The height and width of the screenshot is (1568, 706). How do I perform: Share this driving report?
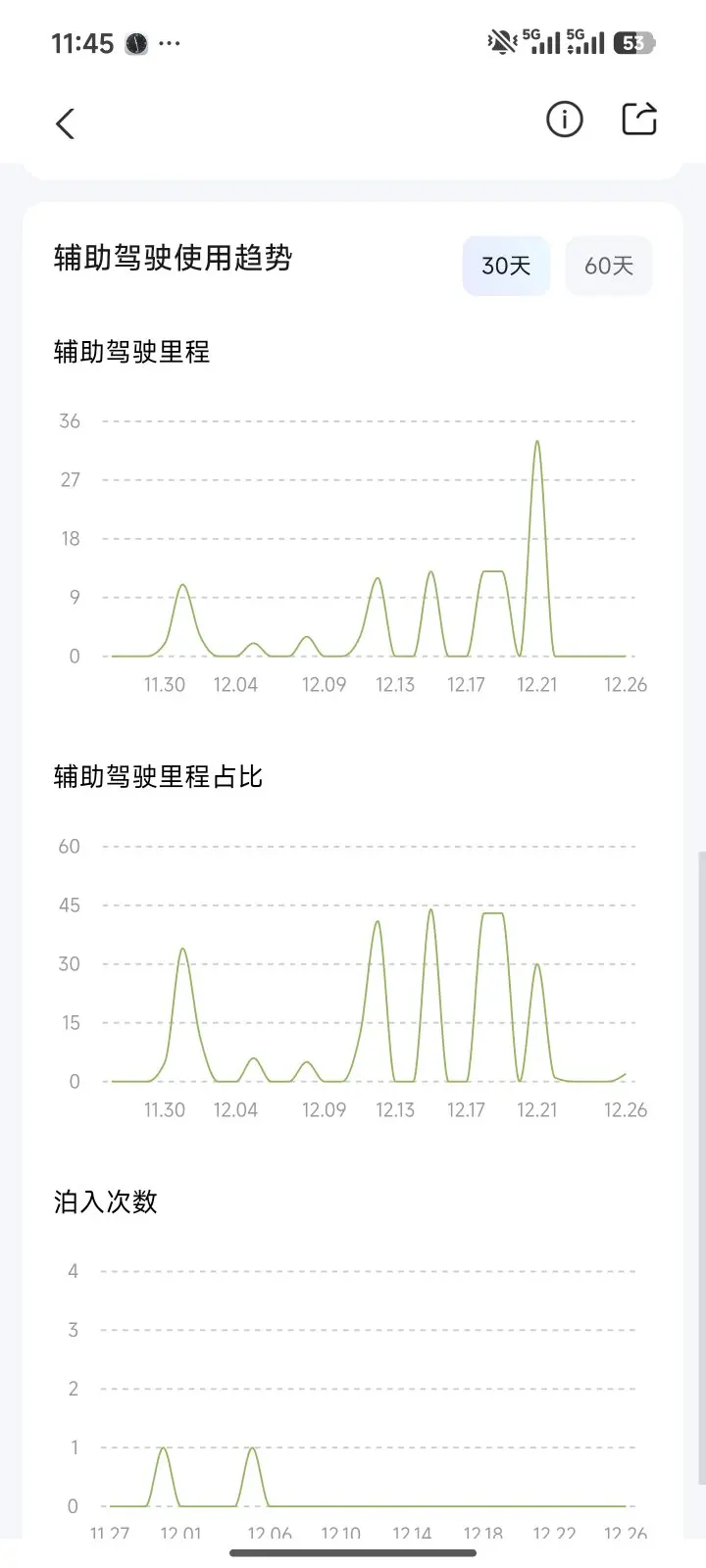(x=639, y=119)
